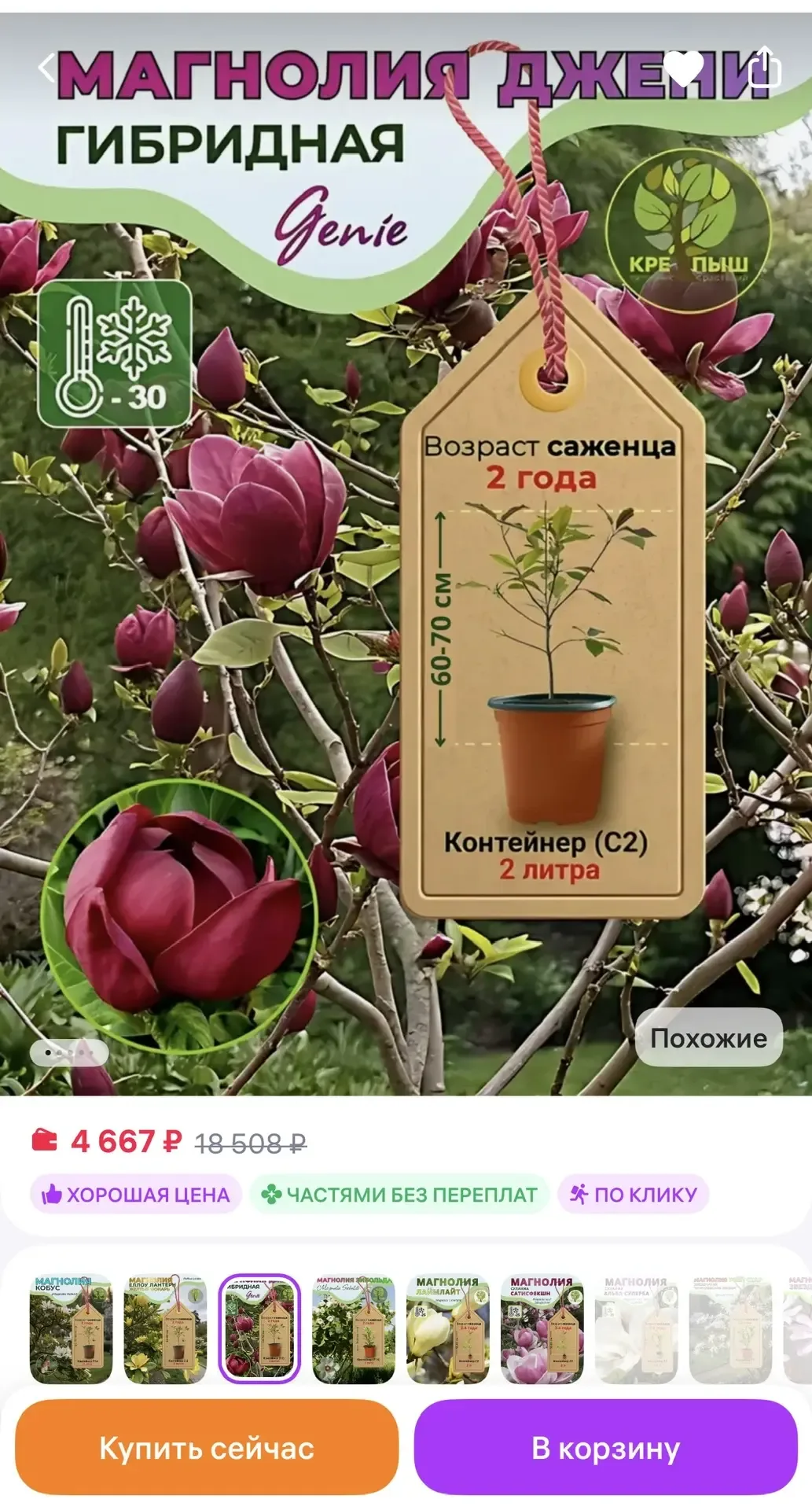Select the Магнолия Кобус variant thumbnail
This screenshot has height=1510, width=812.
(72, 1329)
